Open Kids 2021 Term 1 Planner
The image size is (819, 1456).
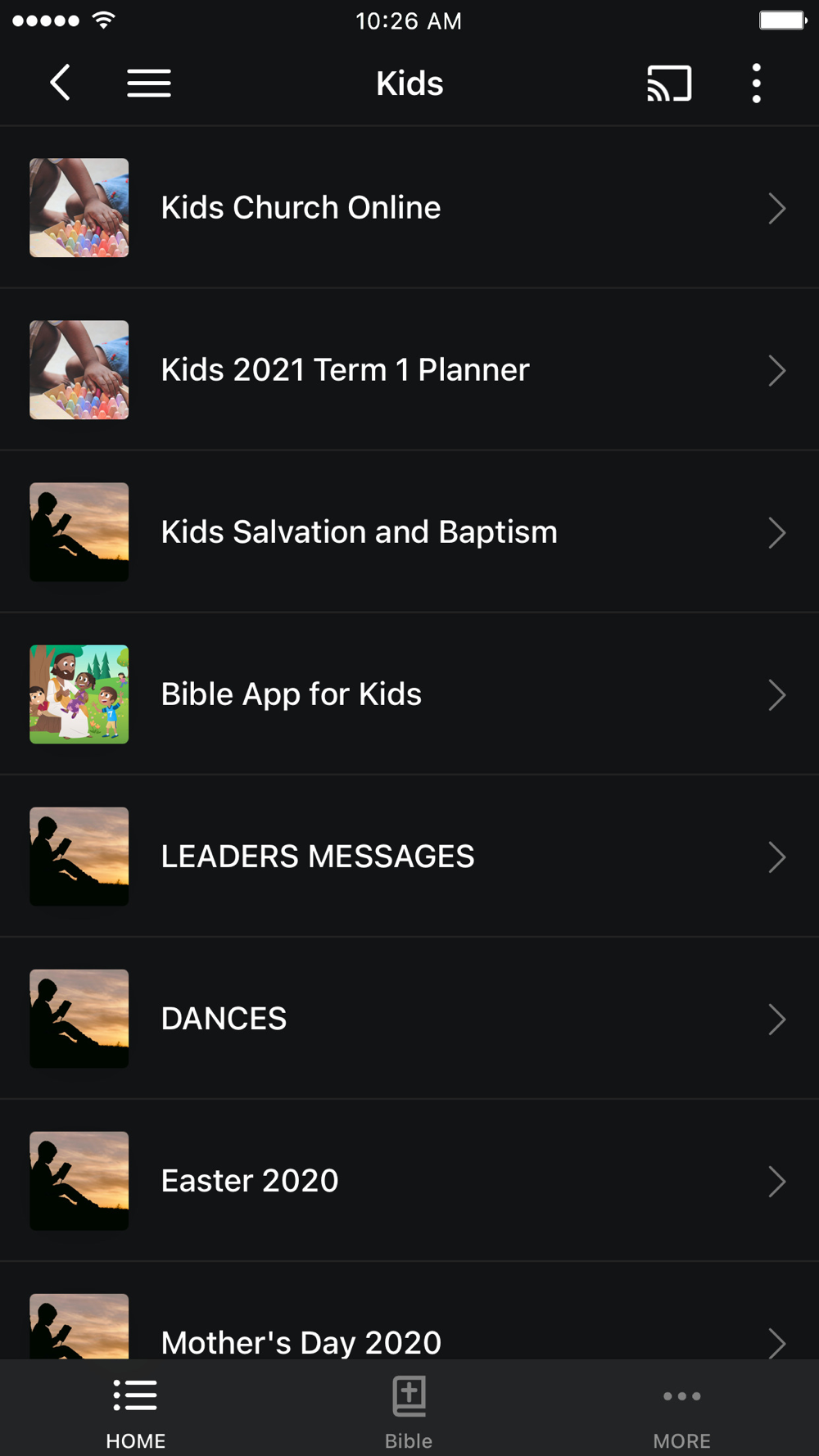[409, 370]
